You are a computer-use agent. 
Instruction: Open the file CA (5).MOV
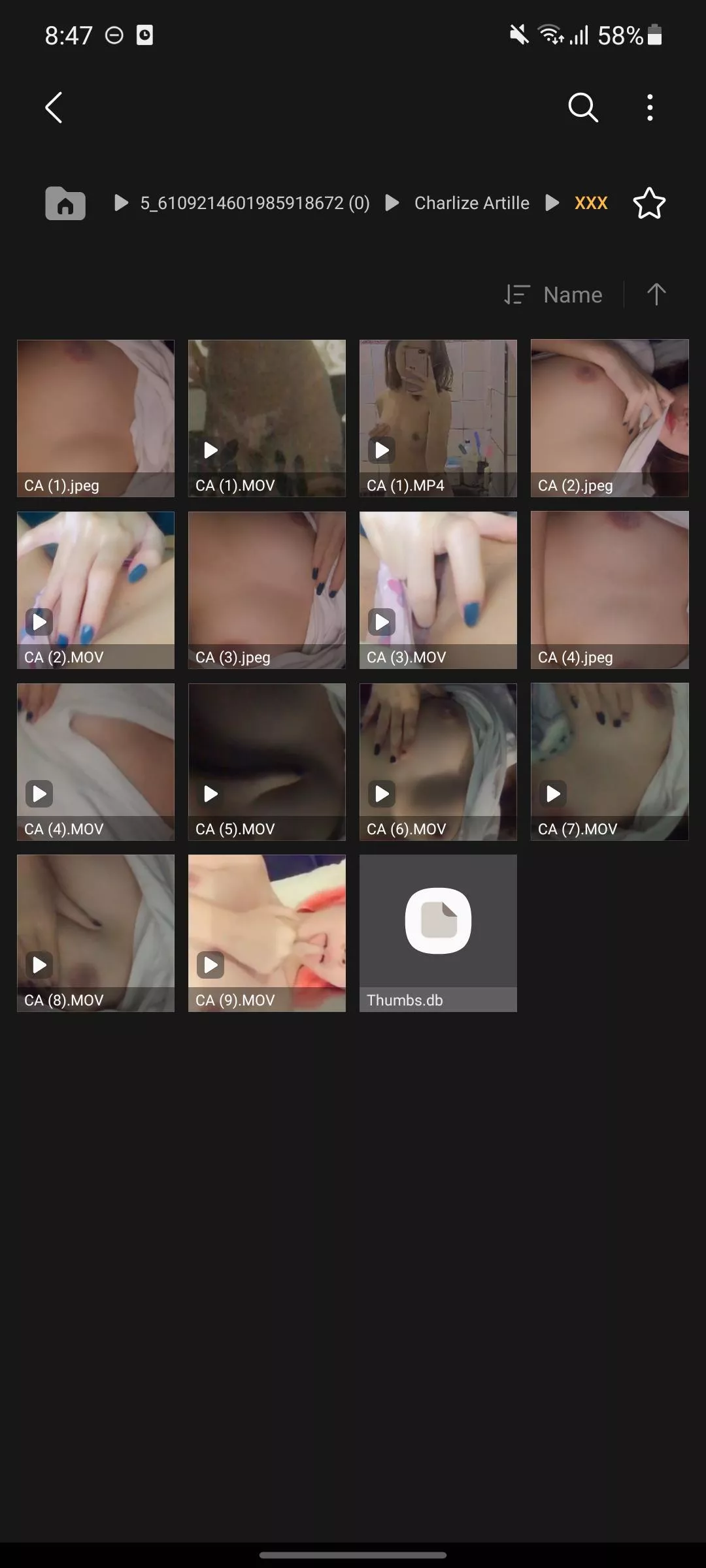(267, 762)
